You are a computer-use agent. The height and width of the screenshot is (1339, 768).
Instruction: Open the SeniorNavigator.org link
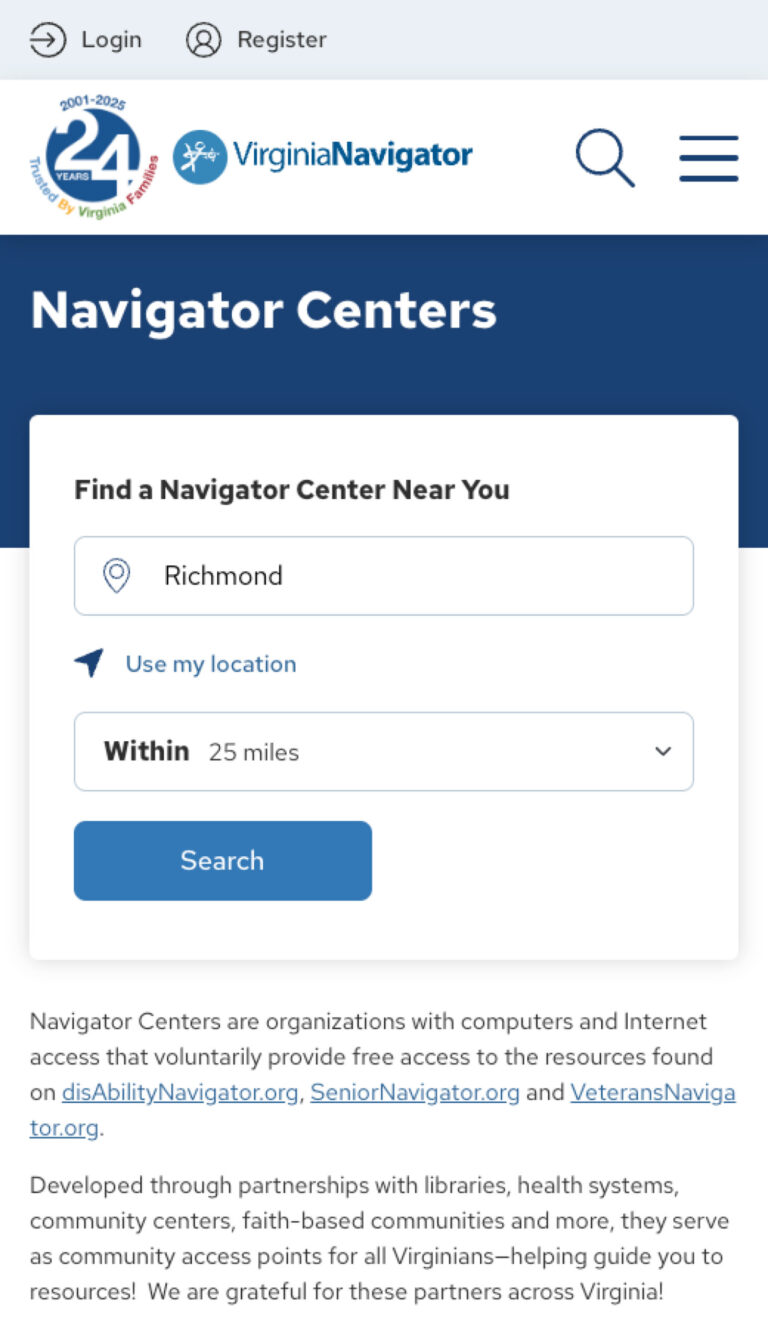tap(414, 1092)
